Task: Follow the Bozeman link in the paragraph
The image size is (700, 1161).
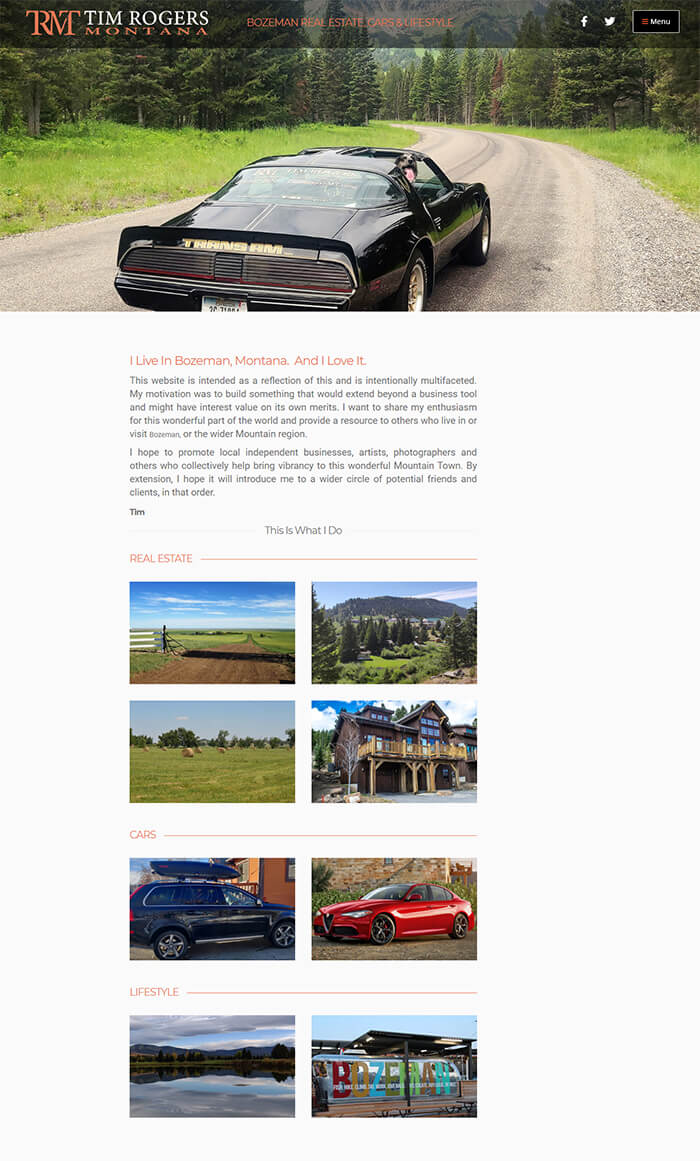Action: tap(164, 435)
